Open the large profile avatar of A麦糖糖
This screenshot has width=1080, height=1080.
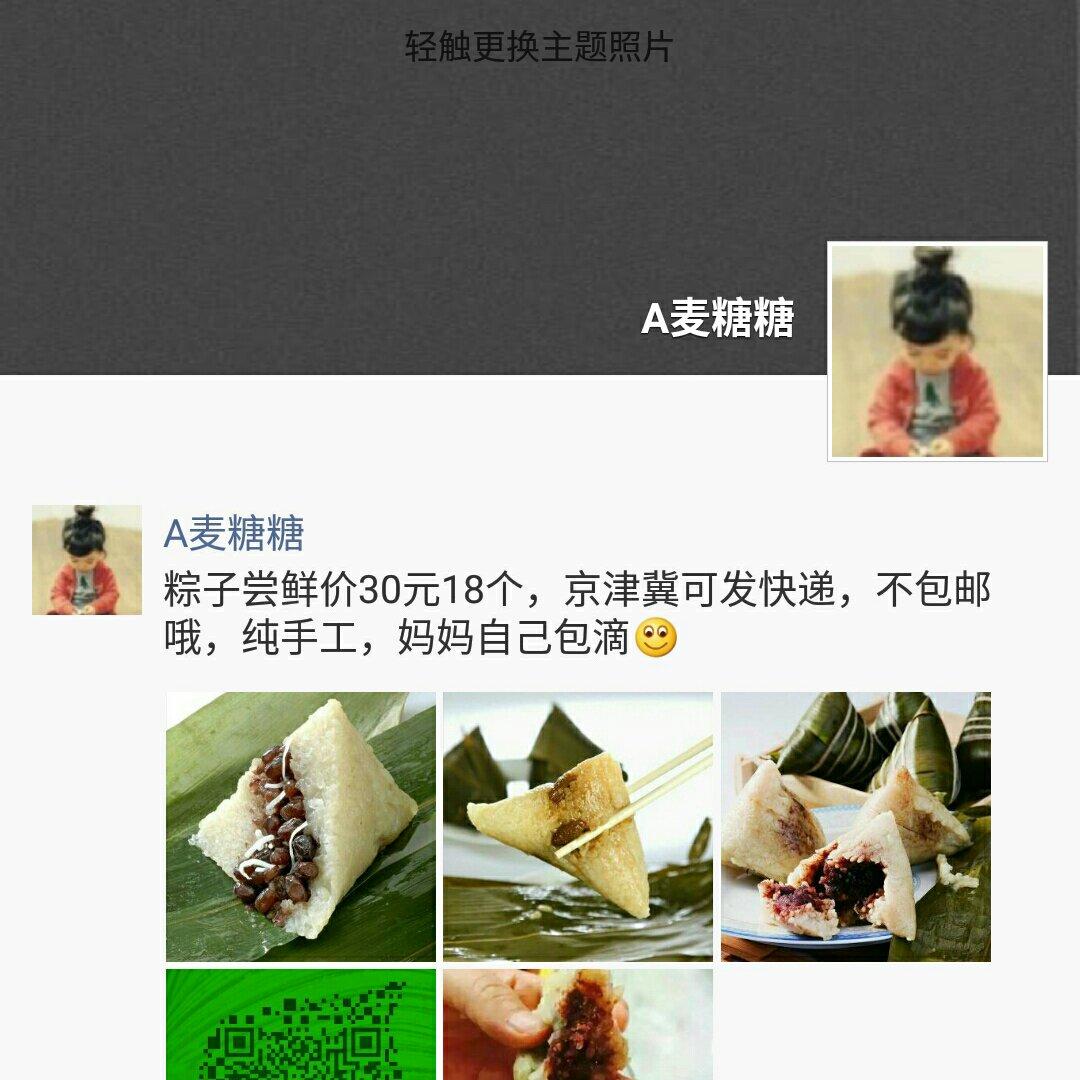pos(937,351)
